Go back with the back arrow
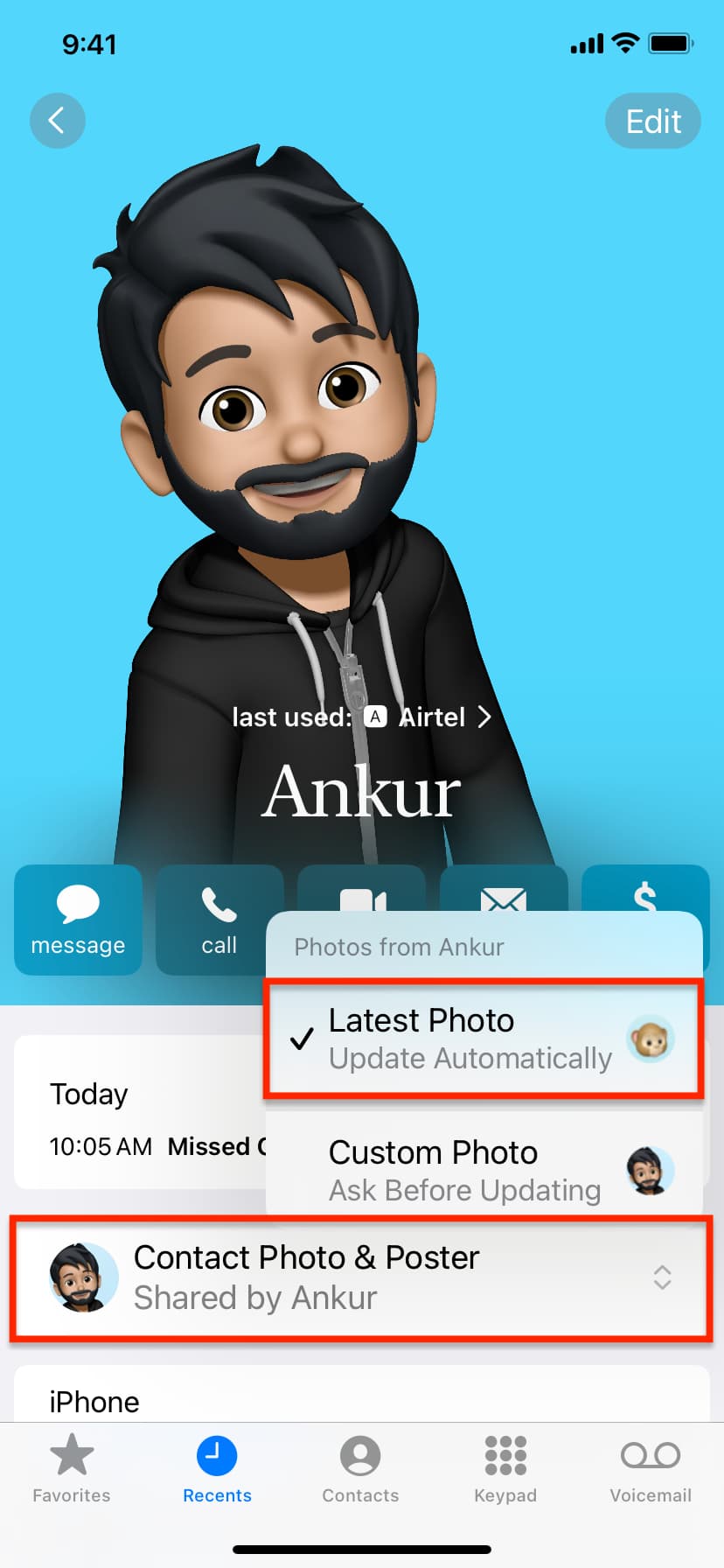The width and height of the screenshot is (724, 1568). (x=57, y=121)
